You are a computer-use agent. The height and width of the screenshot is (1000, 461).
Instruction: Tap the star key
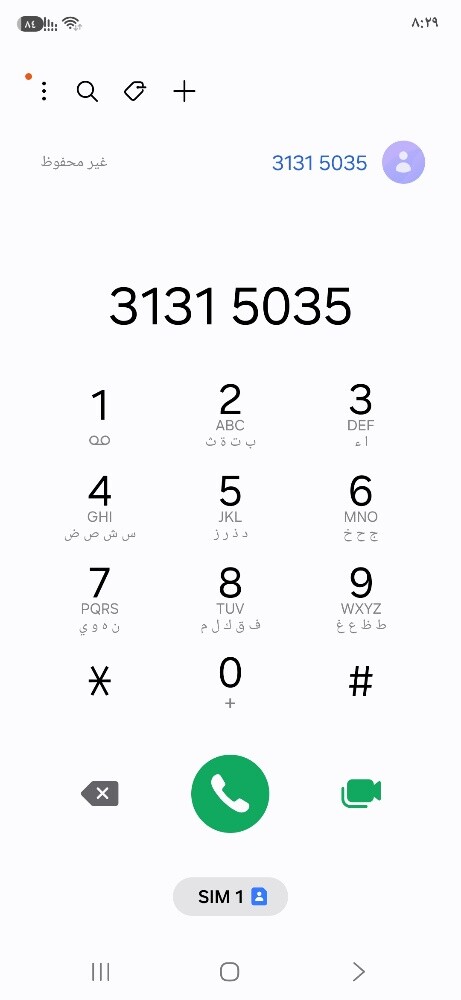pos(99,683)
